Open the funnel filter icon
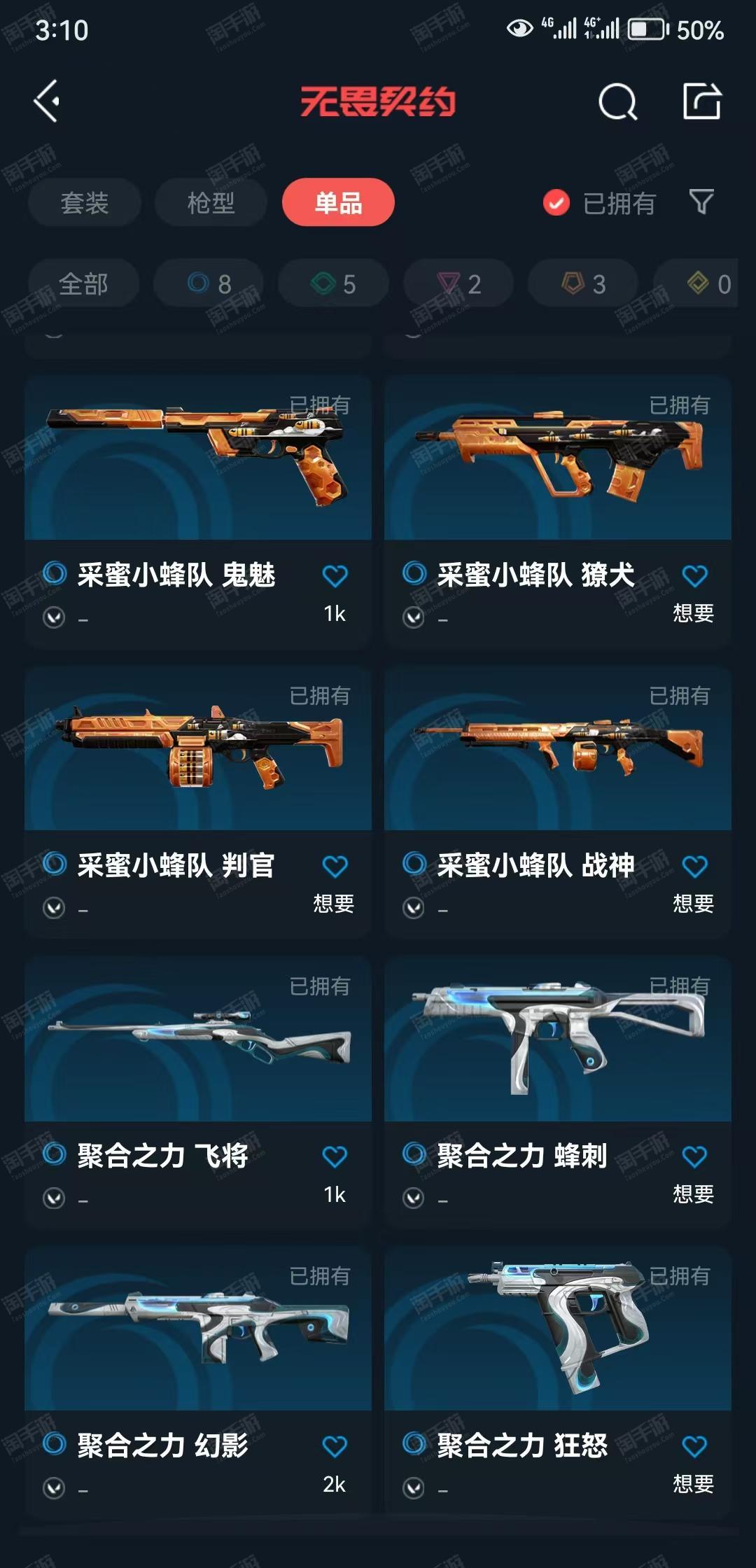This screenshot has height=1568, width=756. pos(701,202)
